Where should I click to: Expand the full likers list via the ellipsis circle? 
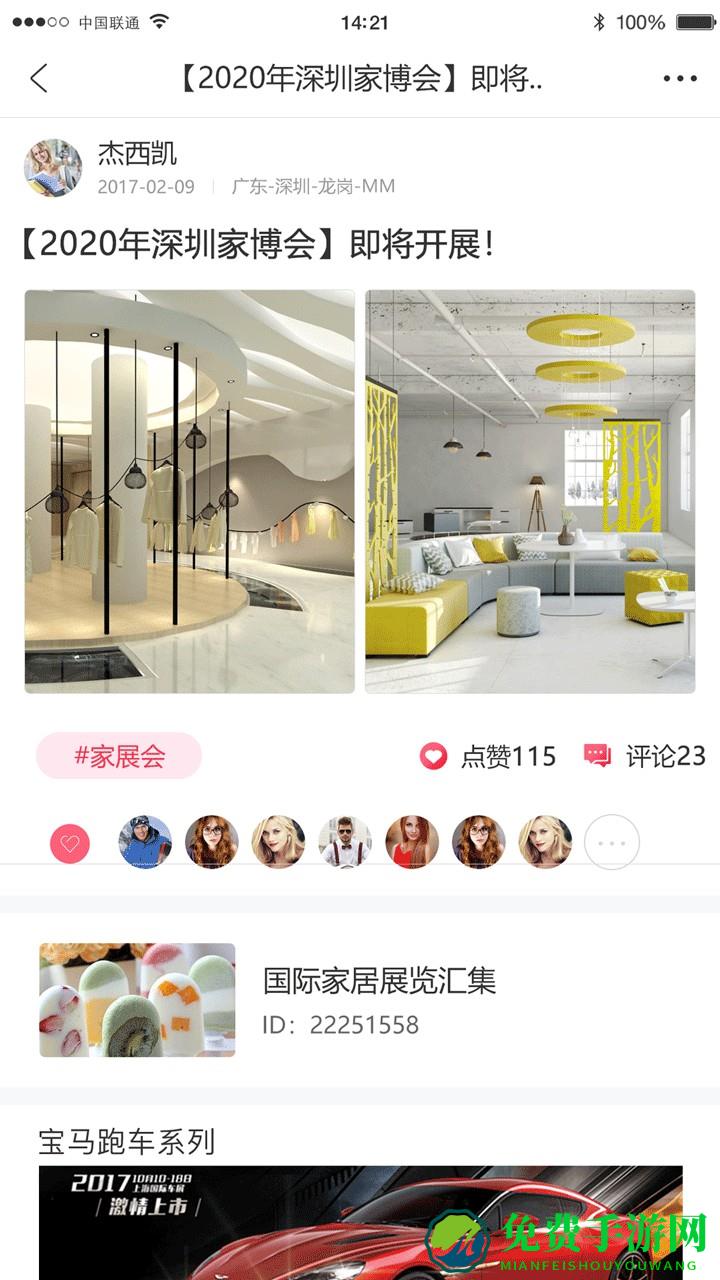pyautogui.click(x=612, y=842)
